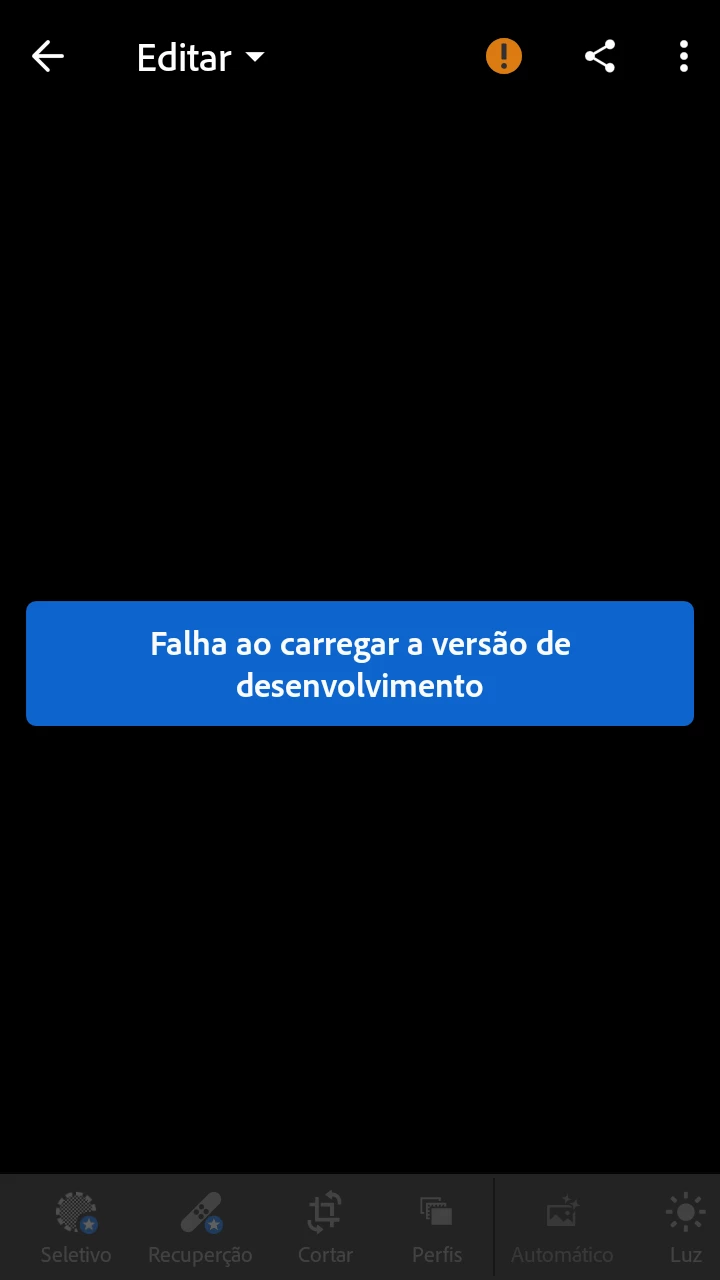Open the overflow menu
The image size is (720, 1280).
click(x=684, y=56)
